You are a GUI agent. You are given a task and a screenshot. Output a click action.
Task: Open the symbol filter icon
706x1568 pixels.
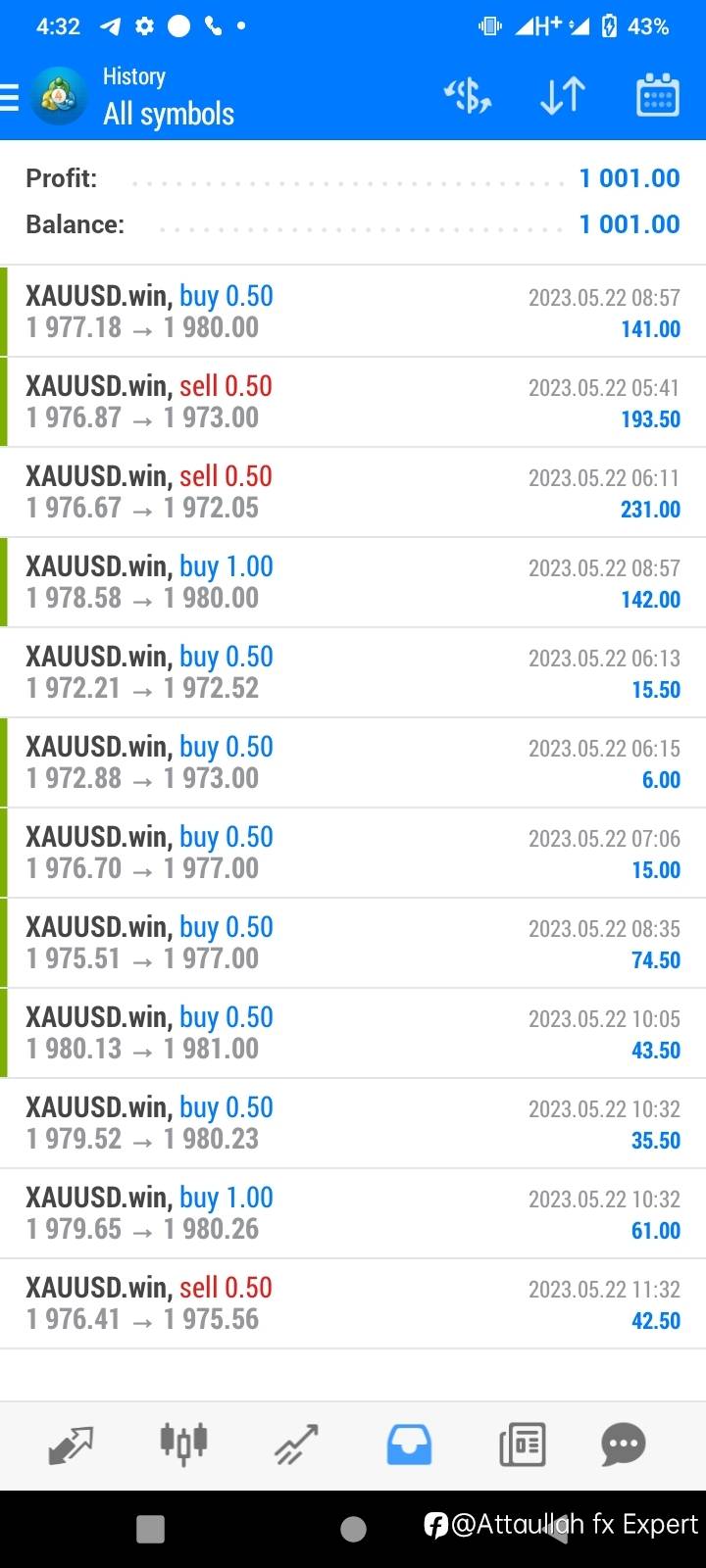click(x=468, y=96)
